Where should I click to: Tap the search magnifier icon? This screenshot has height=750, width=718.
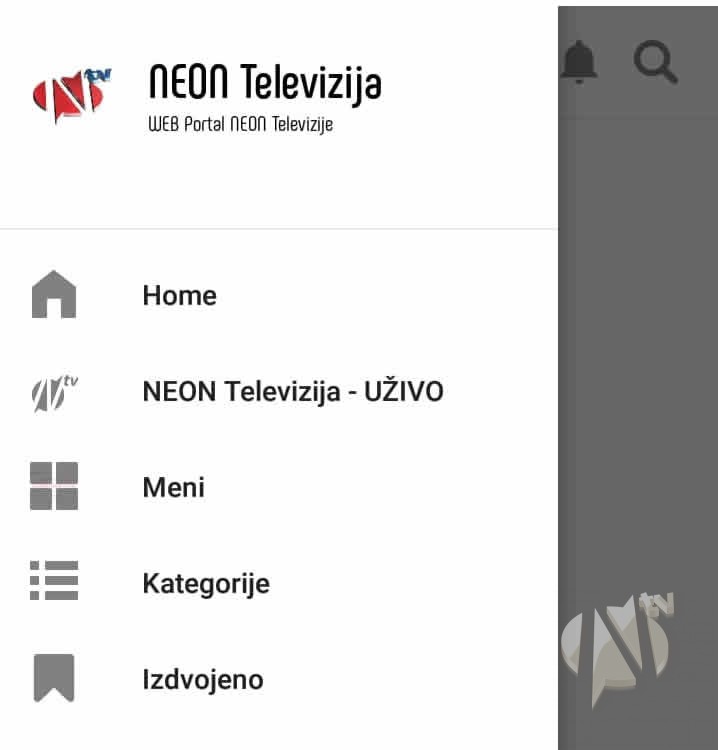pyautogui.click(x=656, y=63)
